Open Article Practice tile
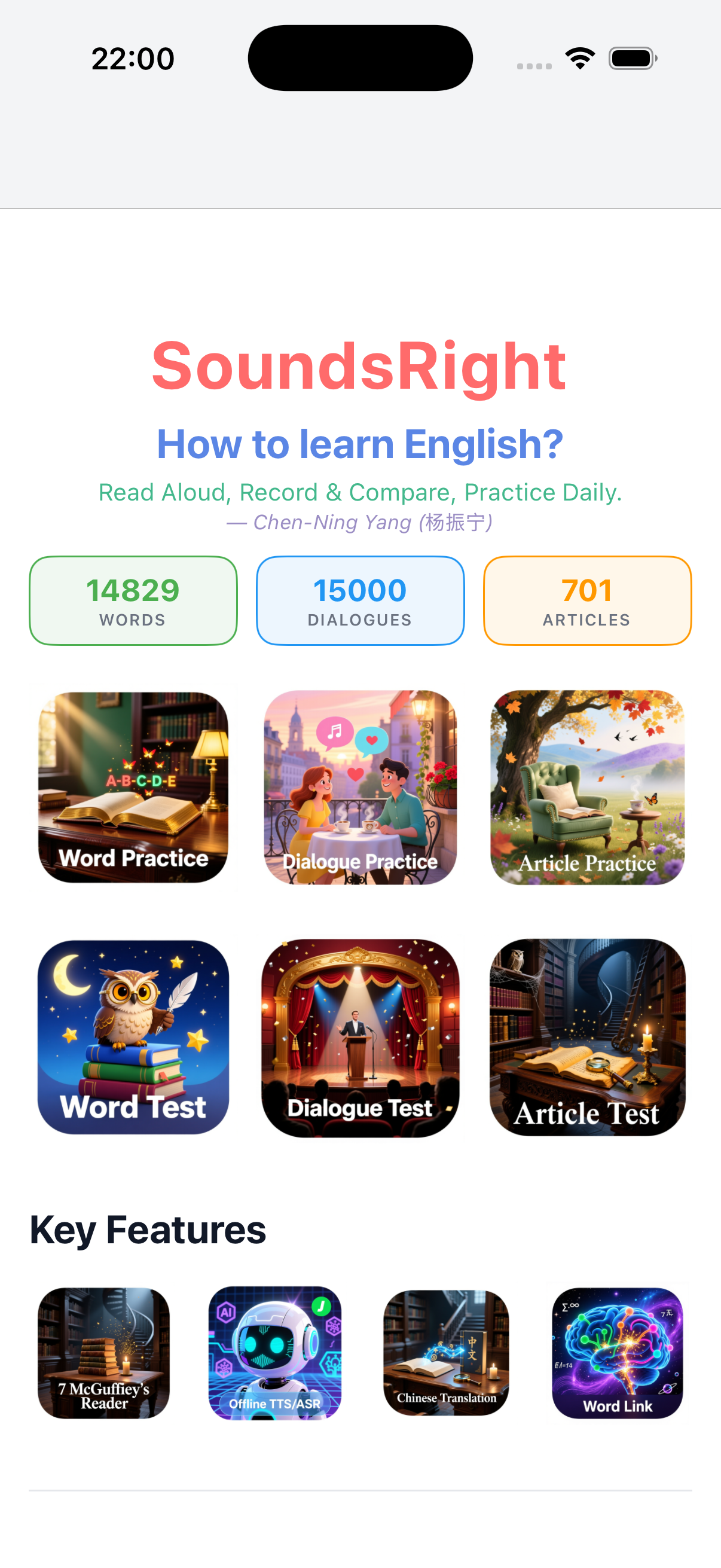Viewport: 721px width, 1568px height. coord(587,787)
